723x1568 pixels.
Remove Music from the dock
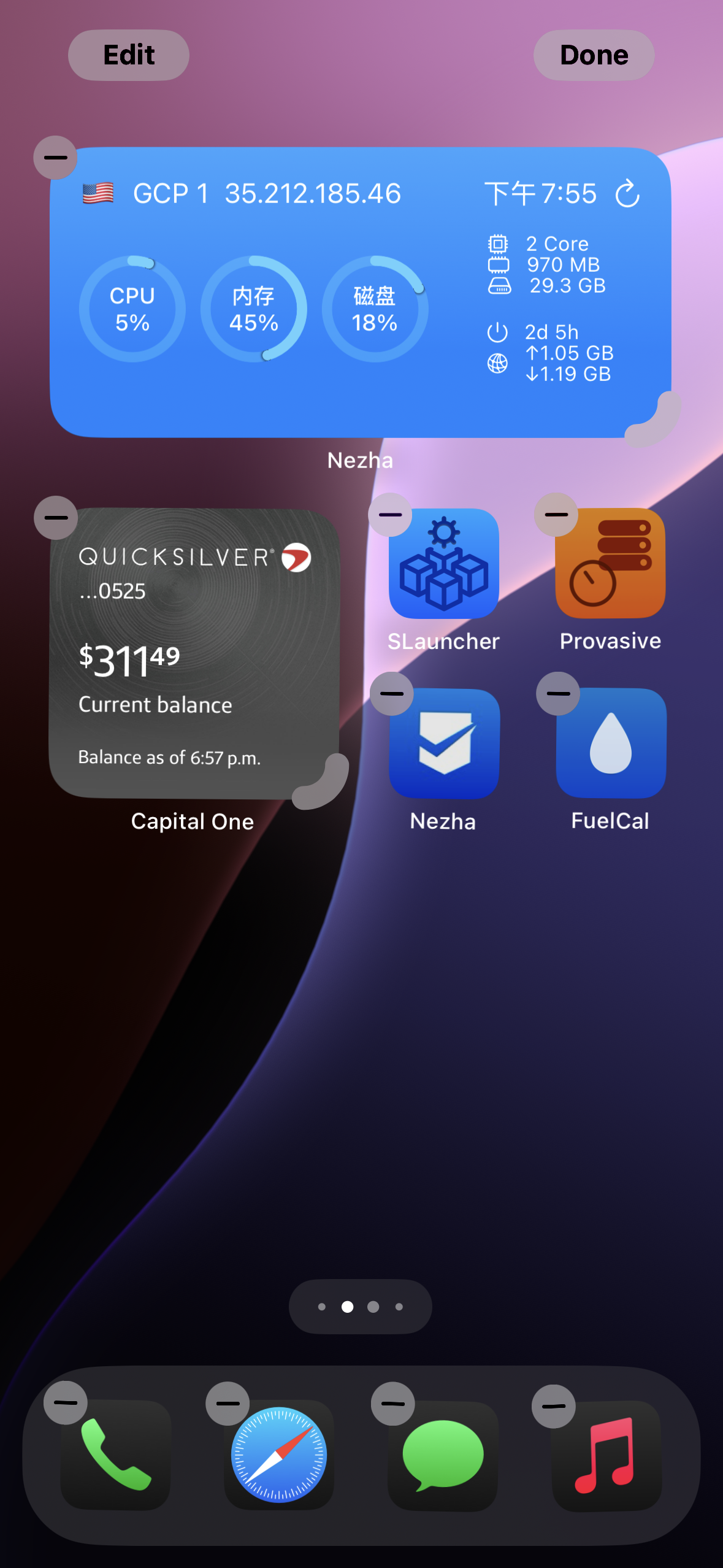tap(554, 1406)
